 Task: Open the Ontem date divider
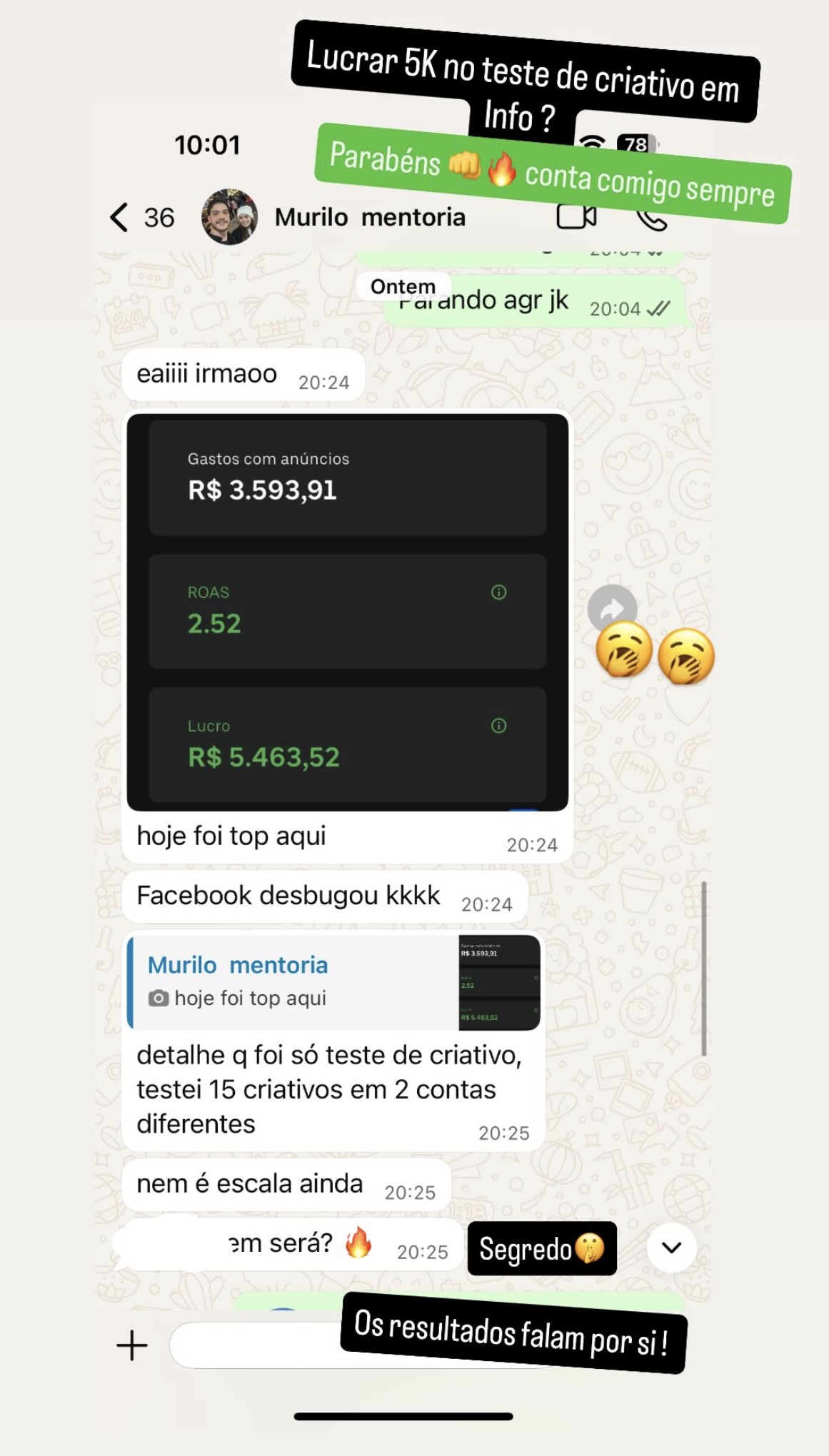(x=402, y=286)
